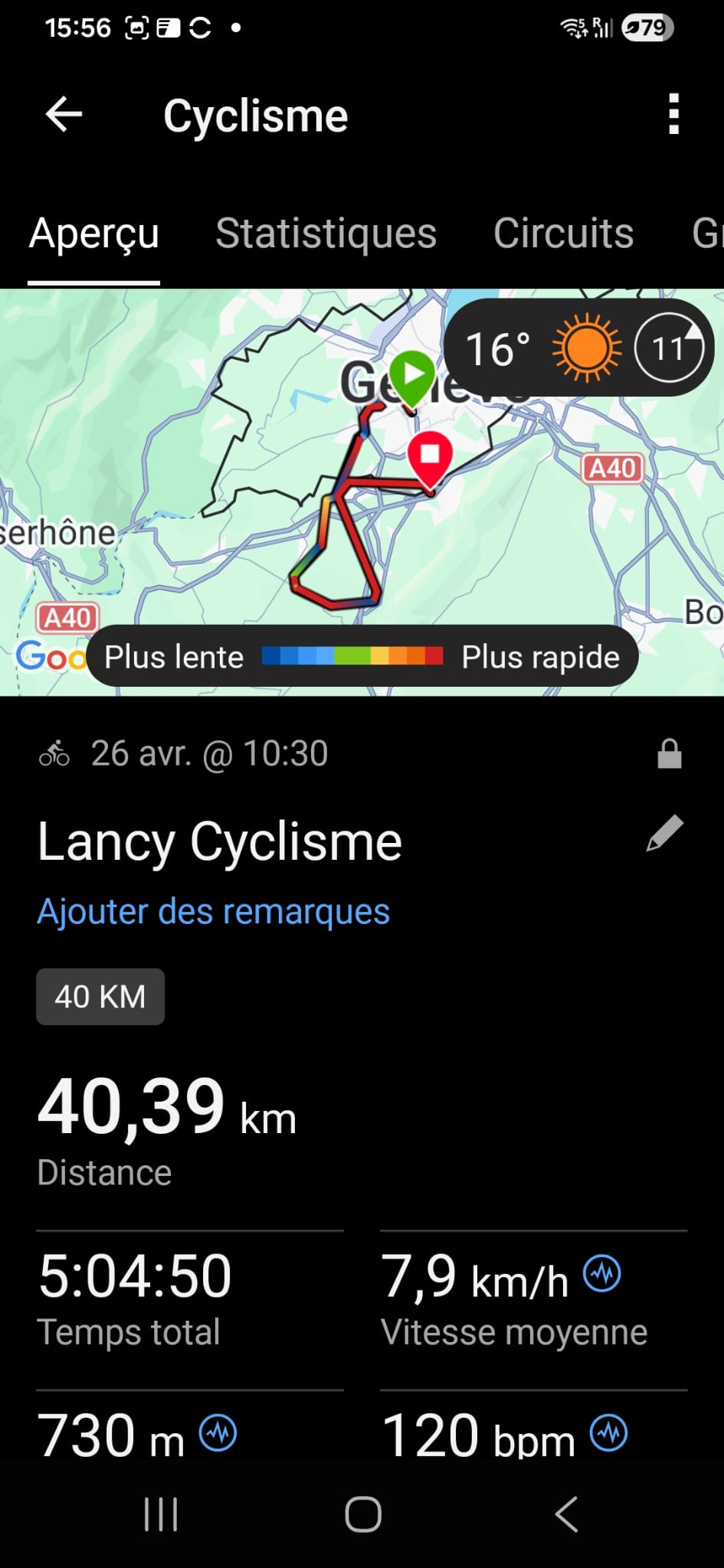Change activity privacy via lock icon
Screen dimensions: 724x1568
669,753
